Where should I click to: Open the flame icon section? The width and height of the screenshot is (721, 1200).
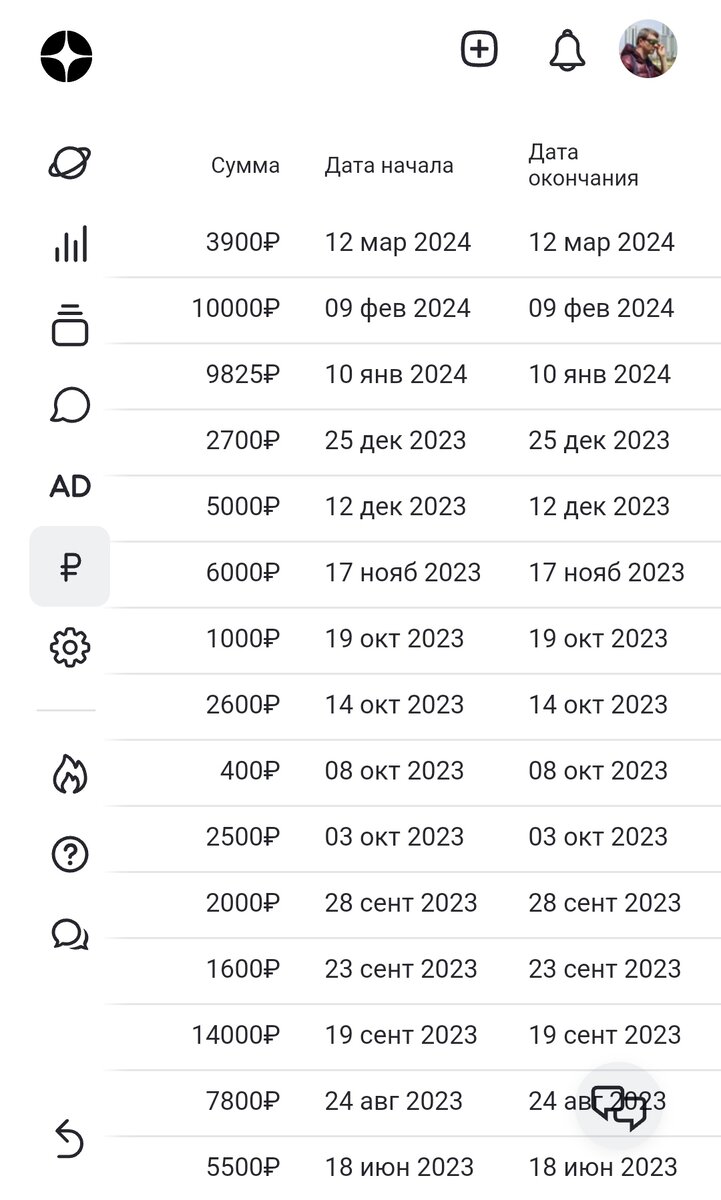70,773
